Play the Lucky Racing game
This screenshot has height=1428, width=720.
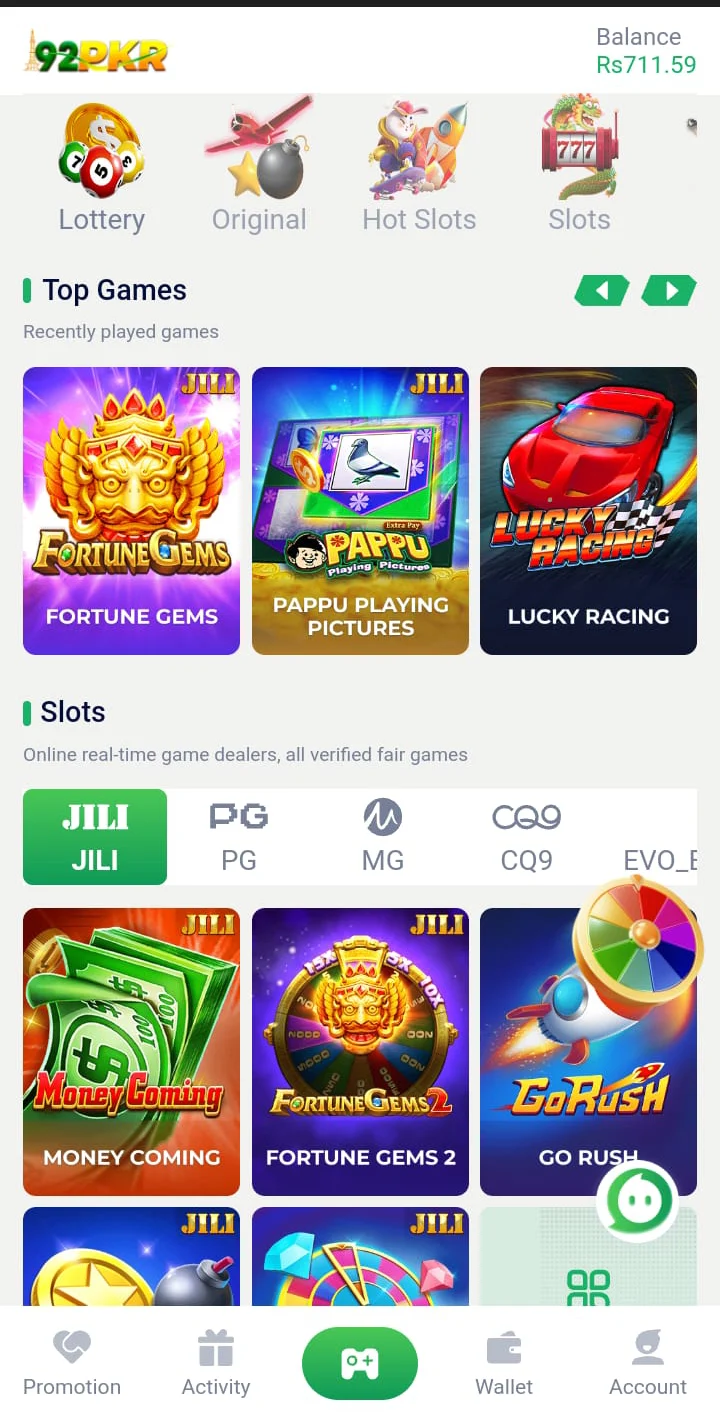[x=588, y=511]
